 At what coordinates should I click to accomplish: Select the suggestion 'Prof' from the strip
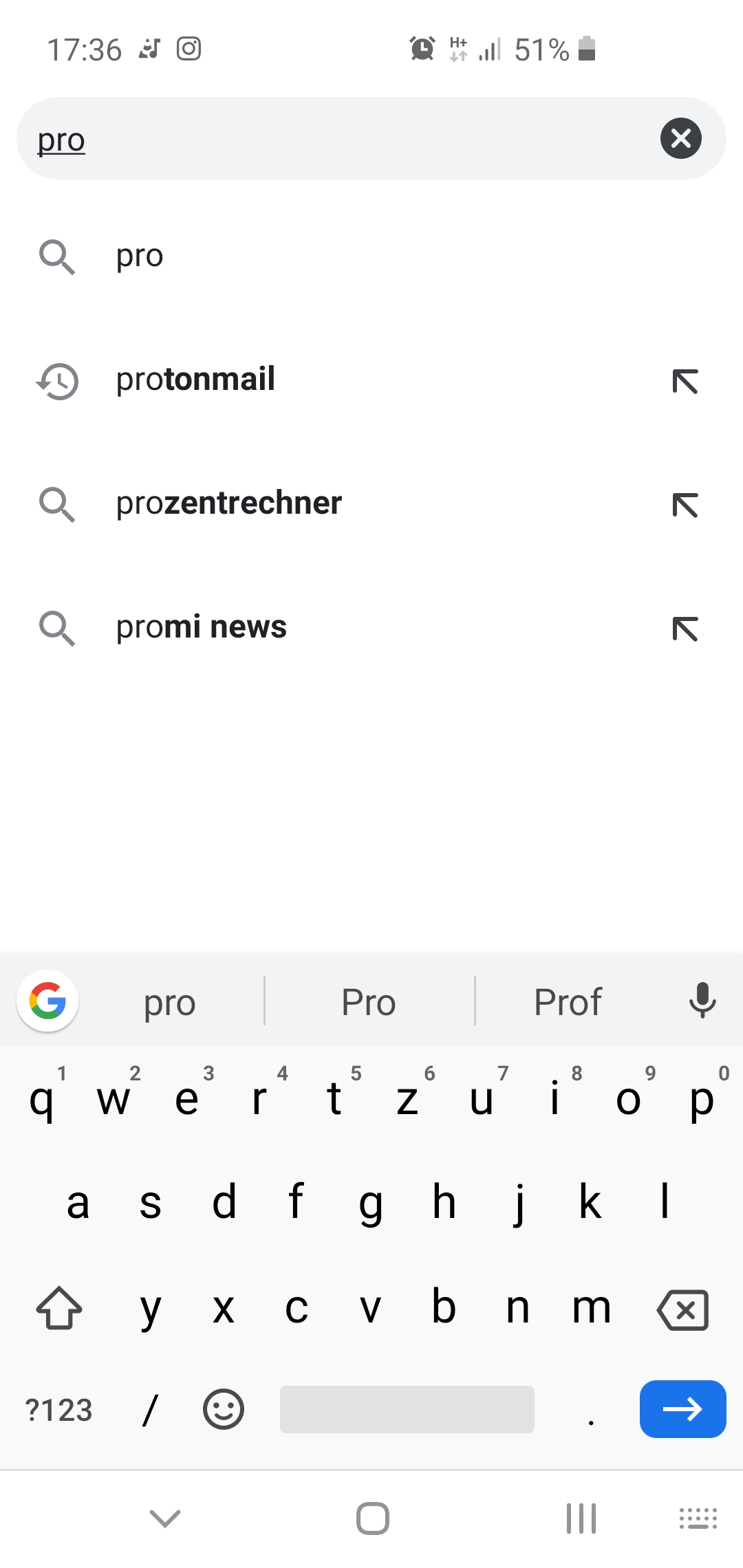tap(567, 1001)
